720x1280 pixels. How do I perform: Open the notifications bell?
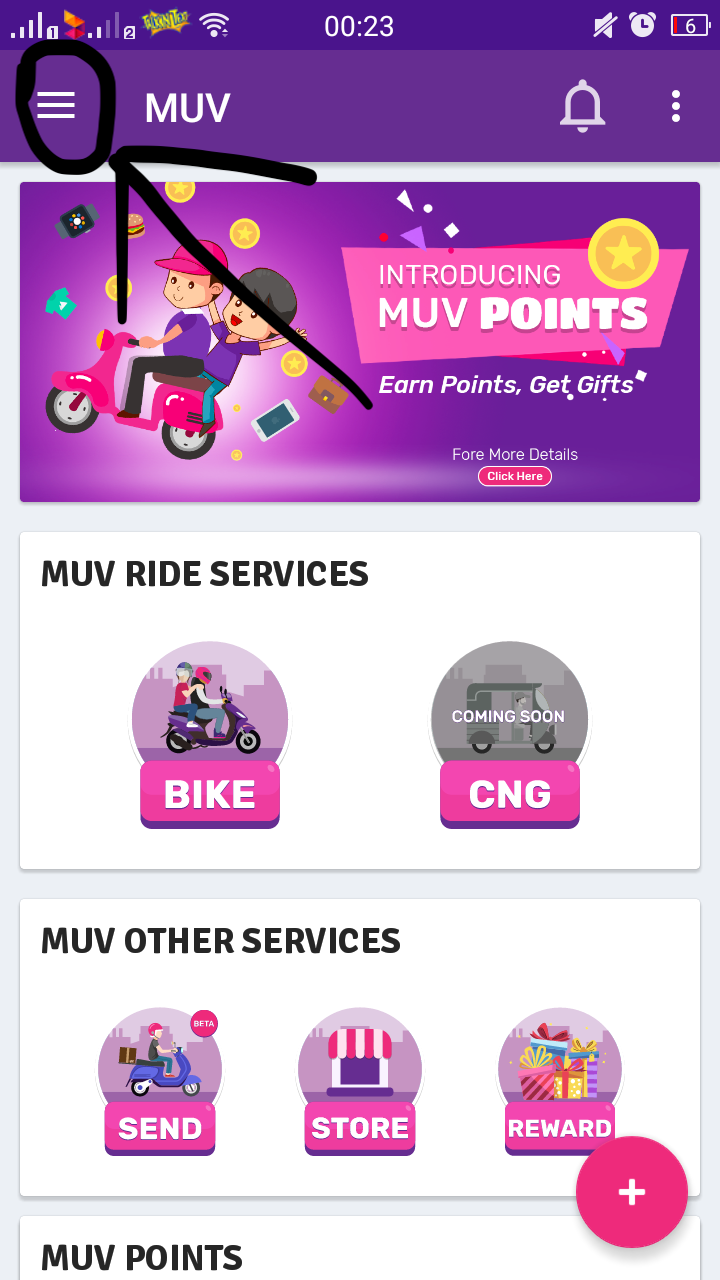[582, 106]
